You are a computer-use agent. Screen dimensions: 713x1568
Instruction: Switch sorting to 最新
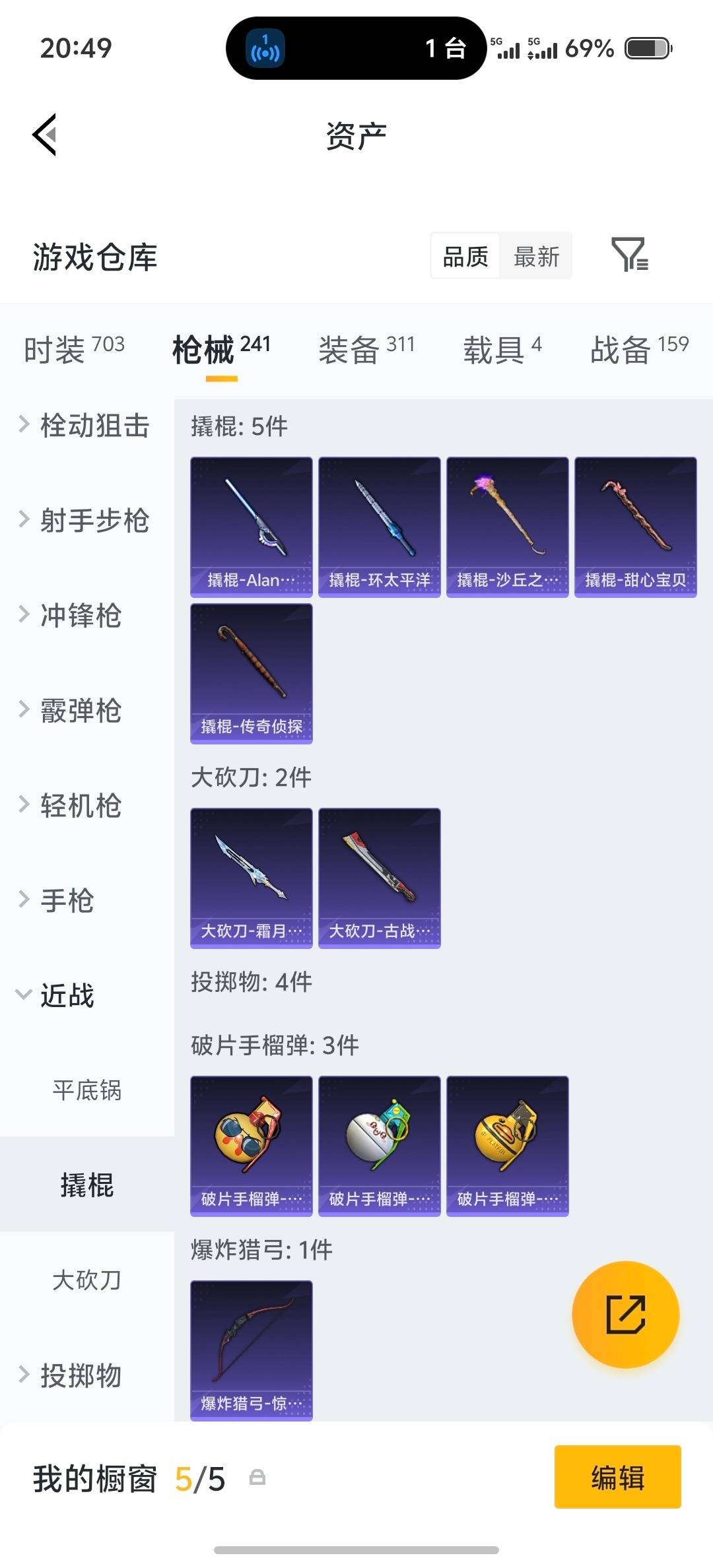click(536, 256)
